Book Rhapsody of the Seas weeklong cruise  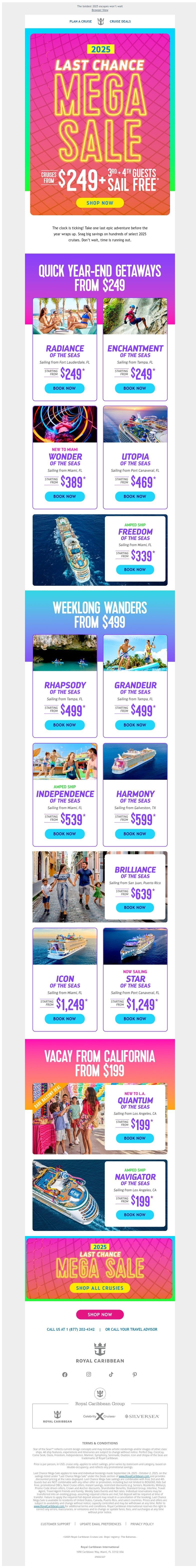click(x=64, y=725)
